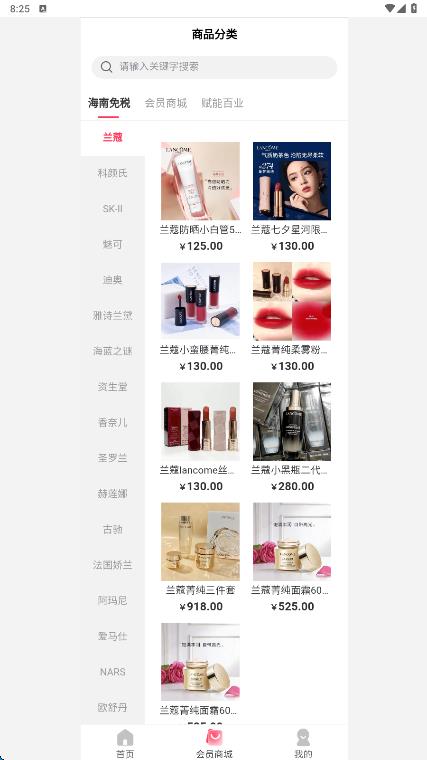The width and height of the screenshot is (427, 760).
Task: Select 阿玛尼 in the brand list
Action: coord(112,601)
